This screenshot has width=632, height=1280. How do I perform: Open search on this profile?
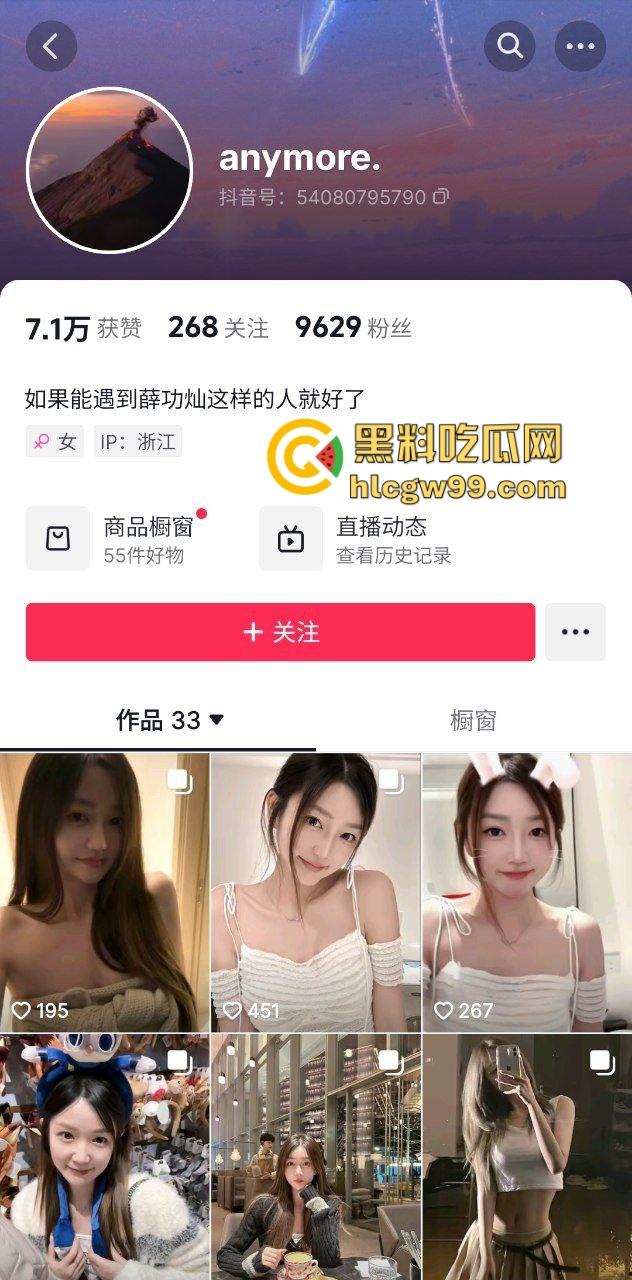(x=510, y=46)
